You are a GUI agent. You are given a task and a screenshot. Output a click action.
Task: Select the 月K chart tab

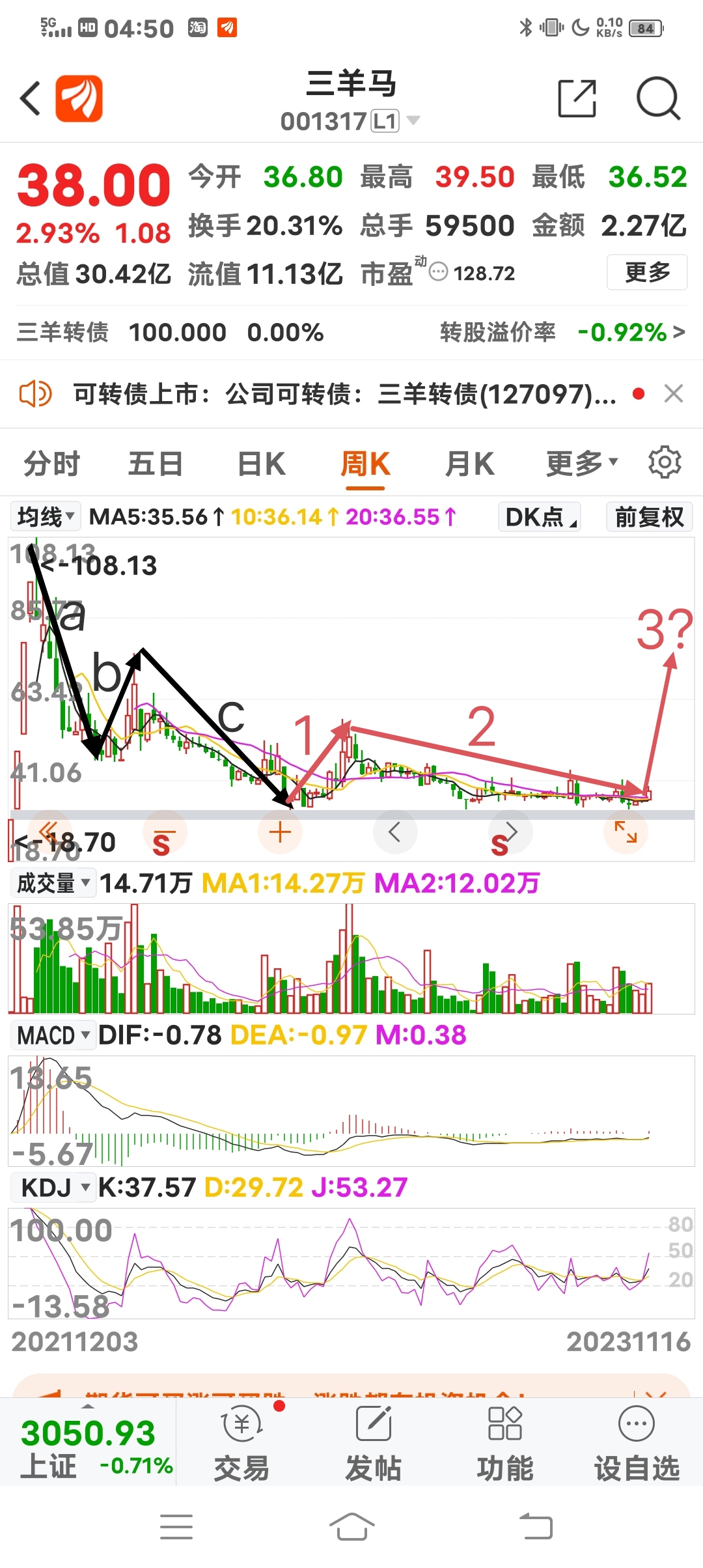click(470, 464)
